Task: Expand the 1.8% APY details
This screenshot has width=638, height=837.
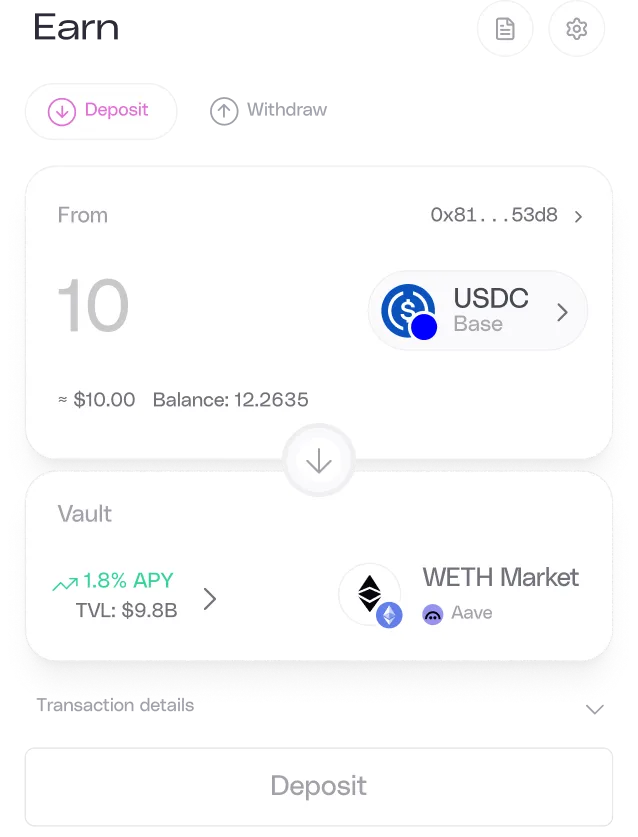Action: [134, 596]
